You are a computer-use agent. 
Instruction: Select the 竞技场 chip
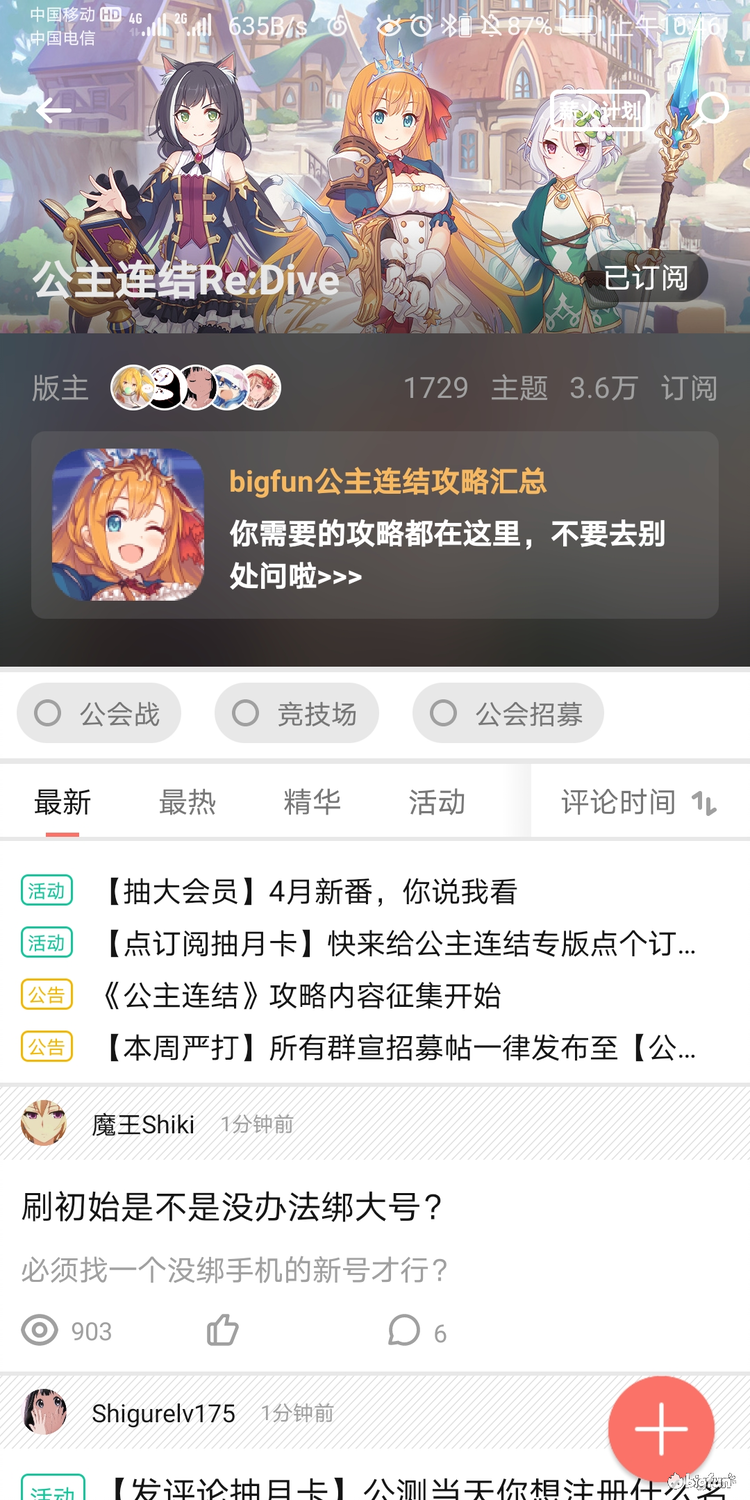pyautogui.click(x=297, y=713)
